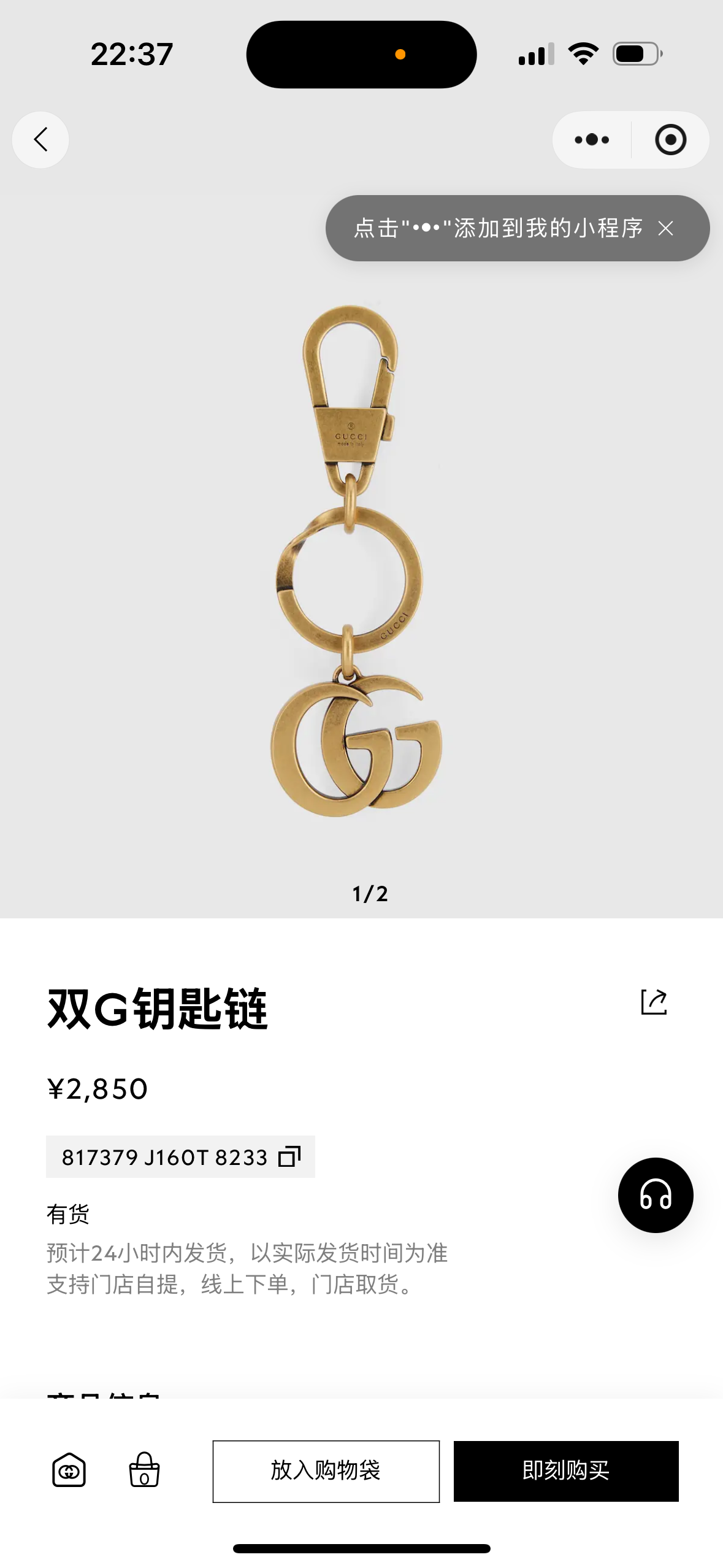Image resolution: width=723 pixels, height=1568 pixels.
Task: Open the Gucci home icon
Action: [x=69, y=1470]
